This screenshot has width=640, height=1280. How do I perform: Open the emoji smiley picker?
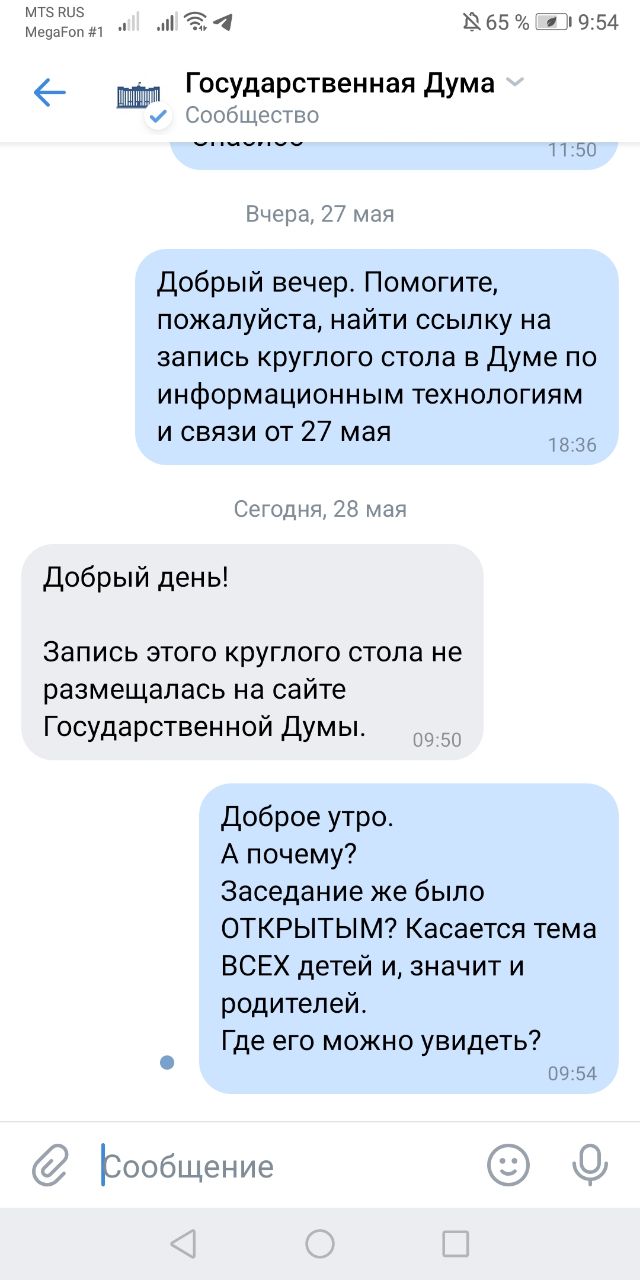coord(508,1165)
